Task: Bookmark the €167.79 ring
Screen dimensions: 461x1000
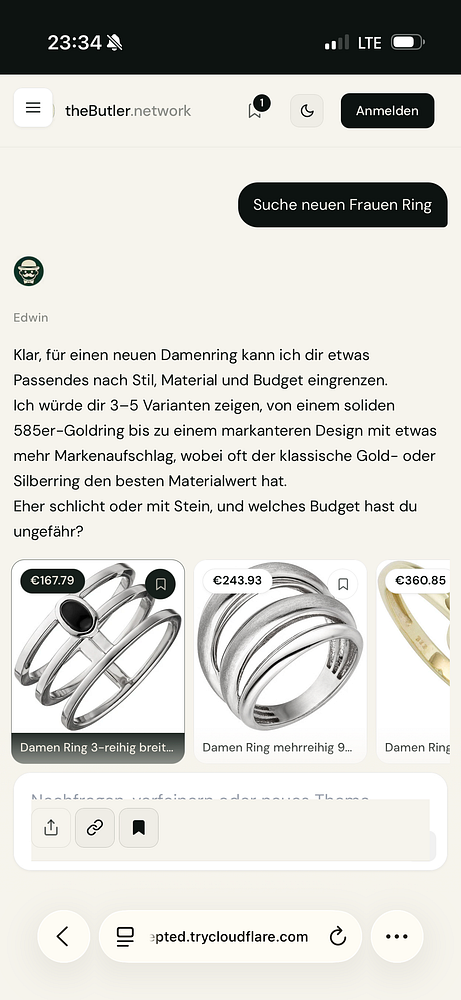Action: coord(161,584)
